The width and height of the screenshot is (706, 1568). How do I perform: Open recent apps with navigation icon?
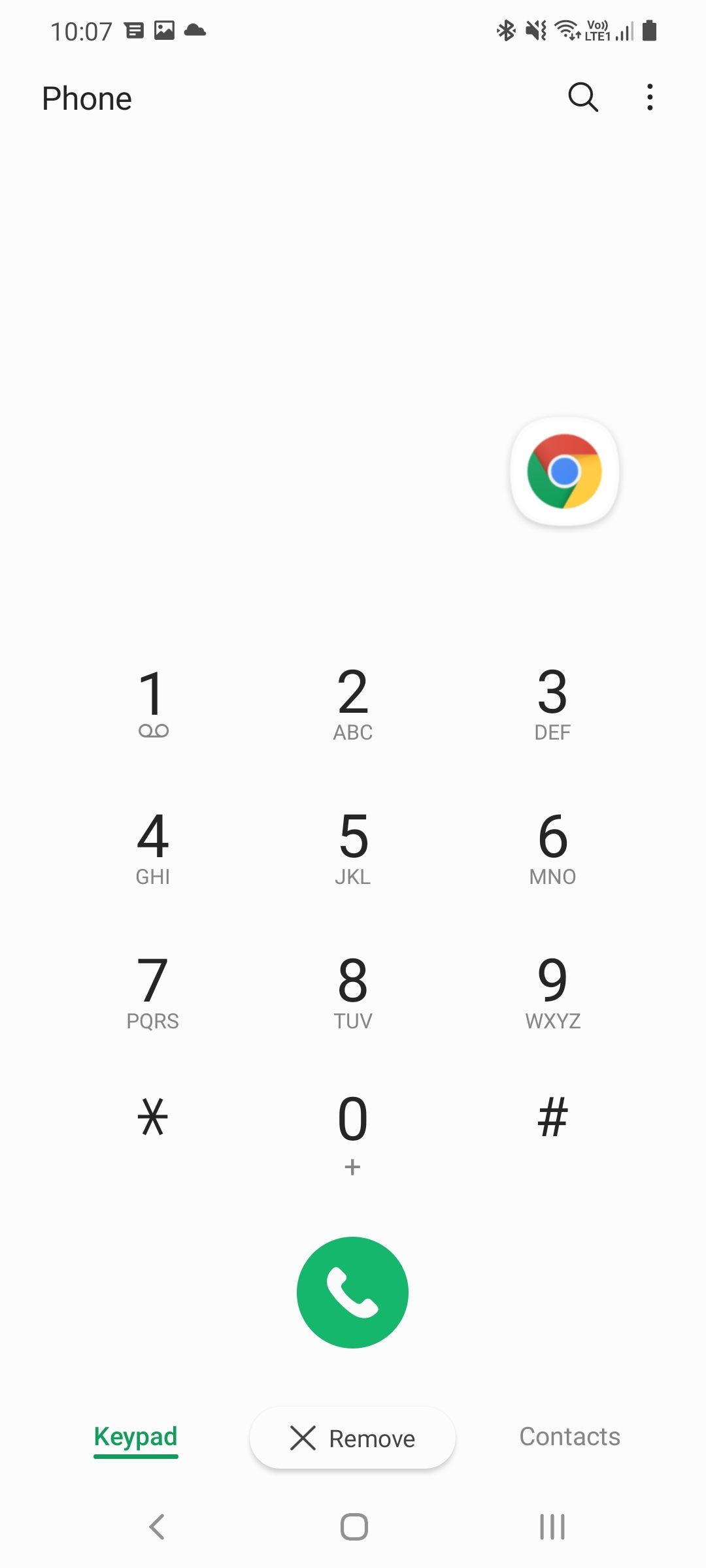(x=551, y=1527)
